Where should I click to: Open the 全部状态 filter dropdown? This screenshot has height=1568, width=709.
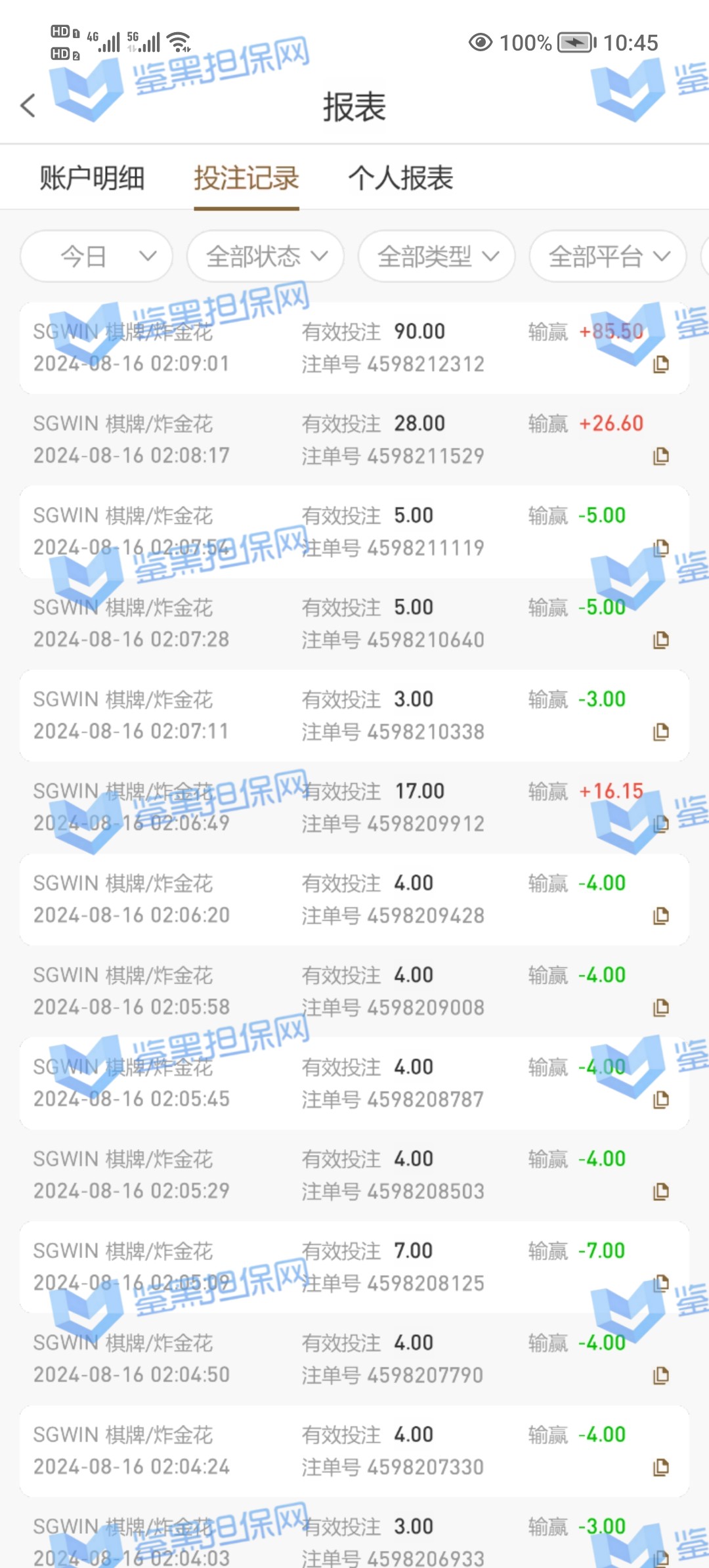pyautogui.click(x=265, y=256)
